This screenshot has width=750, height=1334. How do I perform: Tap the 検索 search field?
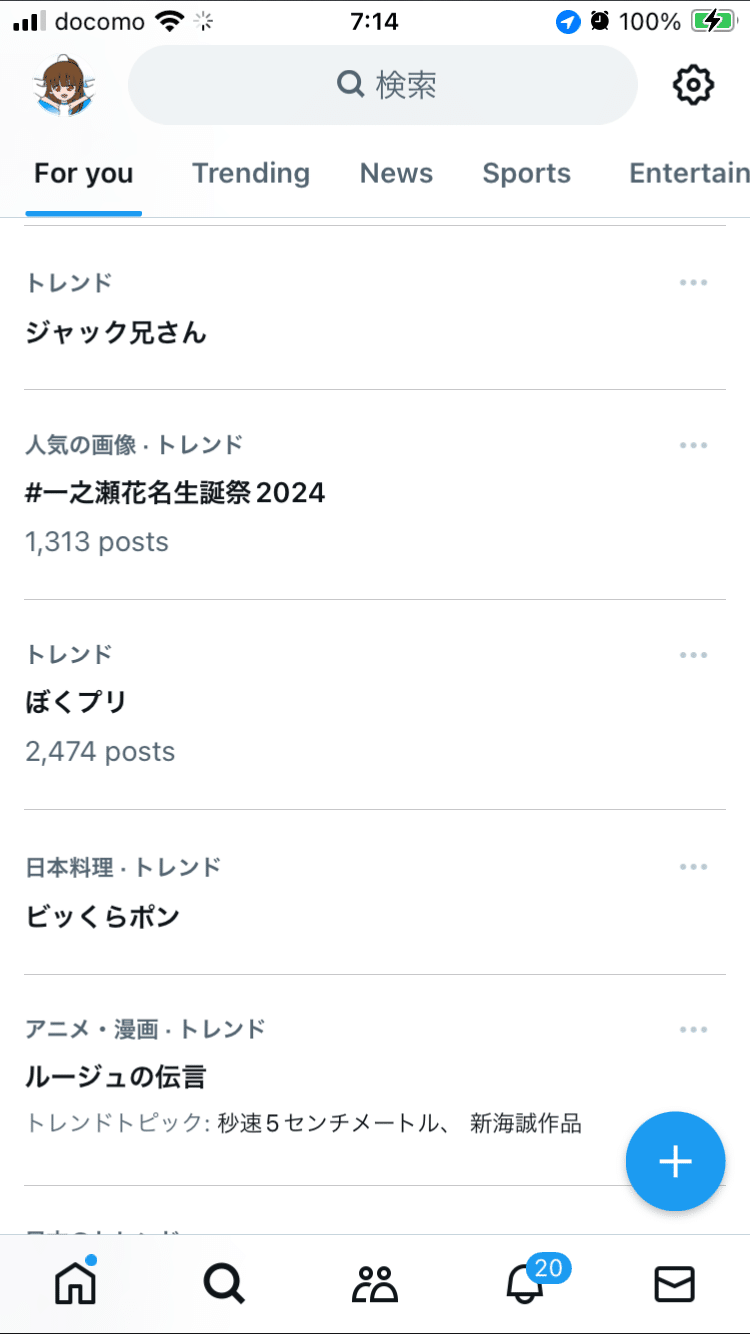tap(383, 85)
